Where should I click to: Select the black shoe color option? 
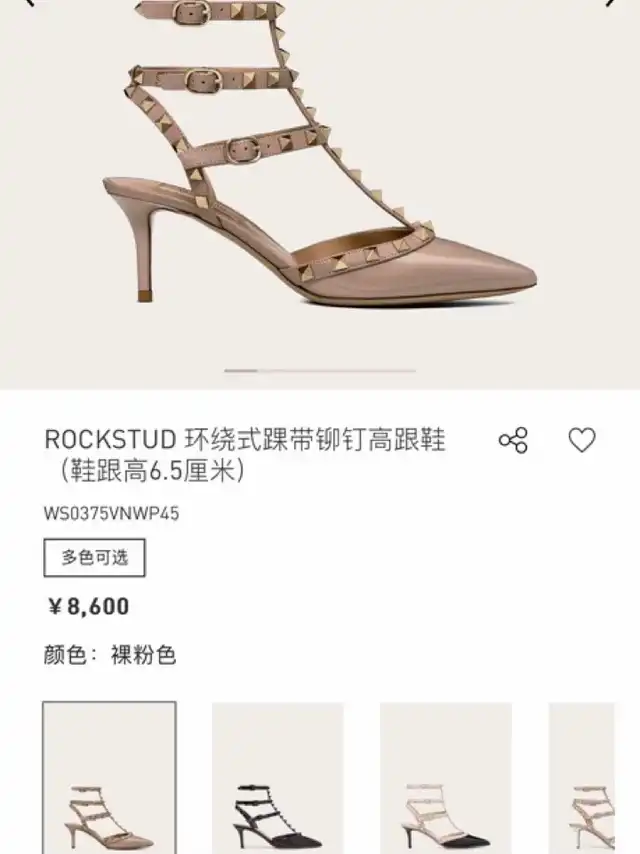pyautogui.click(x=277, y=777)
